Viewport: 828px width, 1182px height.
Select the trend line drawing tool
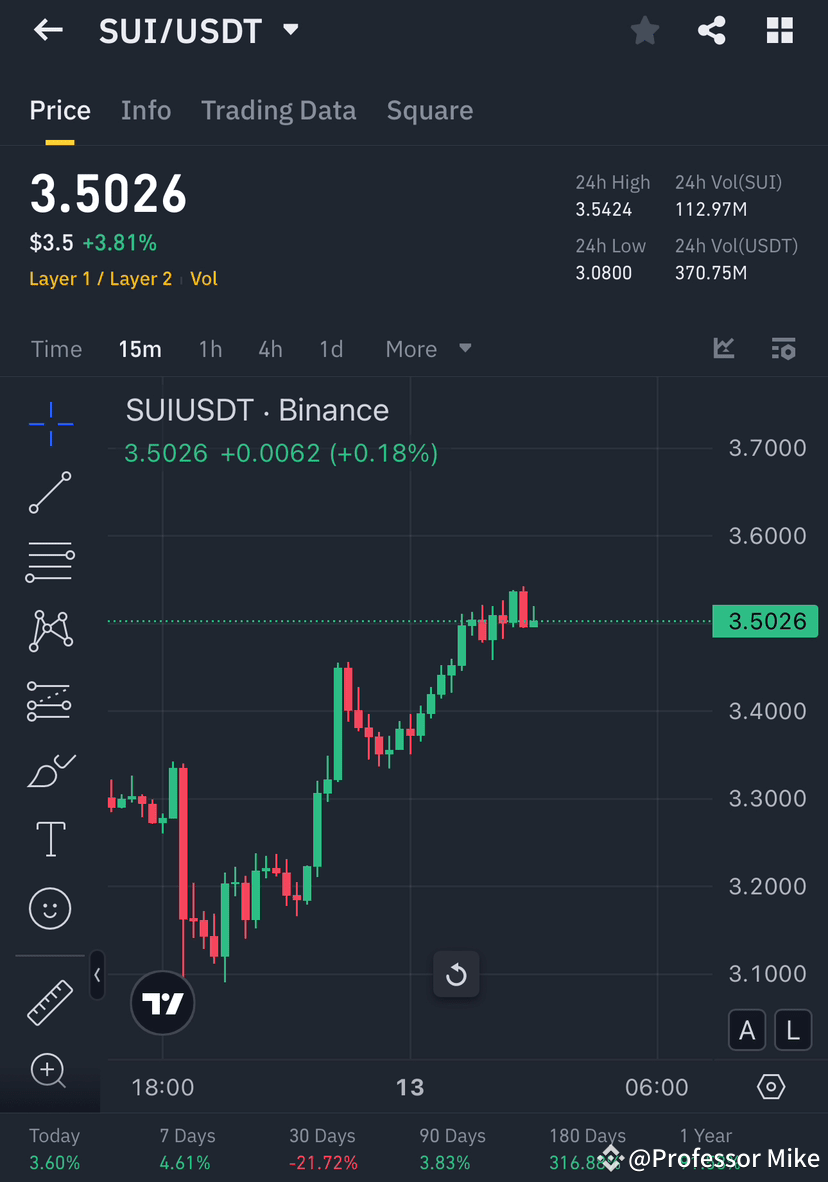click(50, 493)
